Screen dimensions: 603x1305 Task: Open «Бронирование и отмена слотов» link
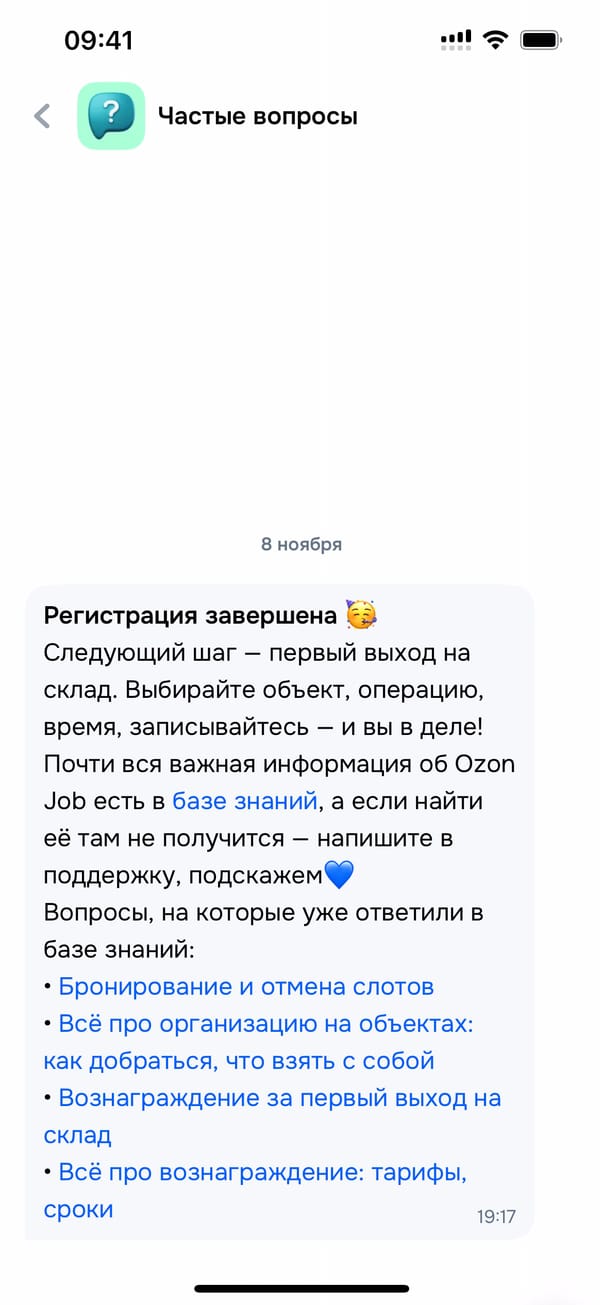[x=246, y=986]
